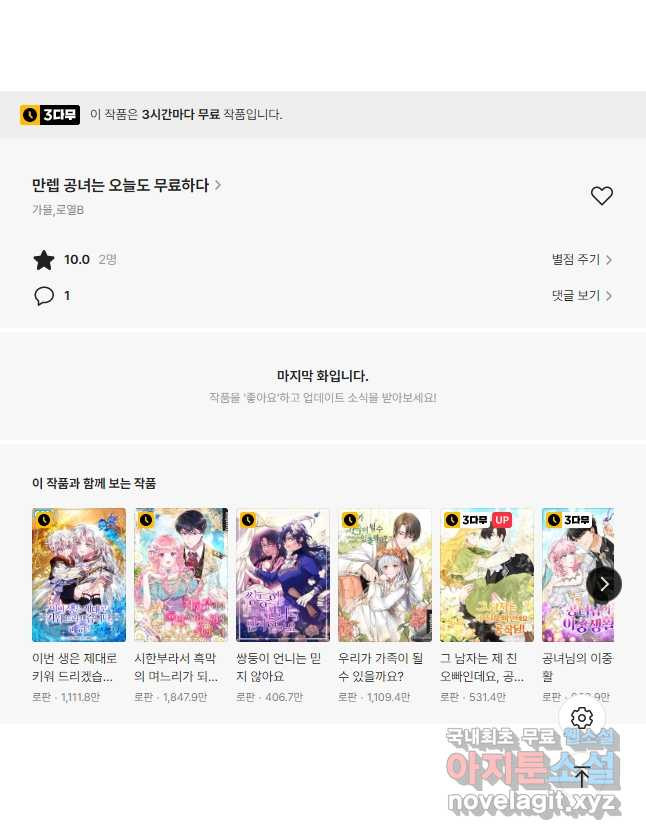Open the viewer settings gear

tap(583, 718)
